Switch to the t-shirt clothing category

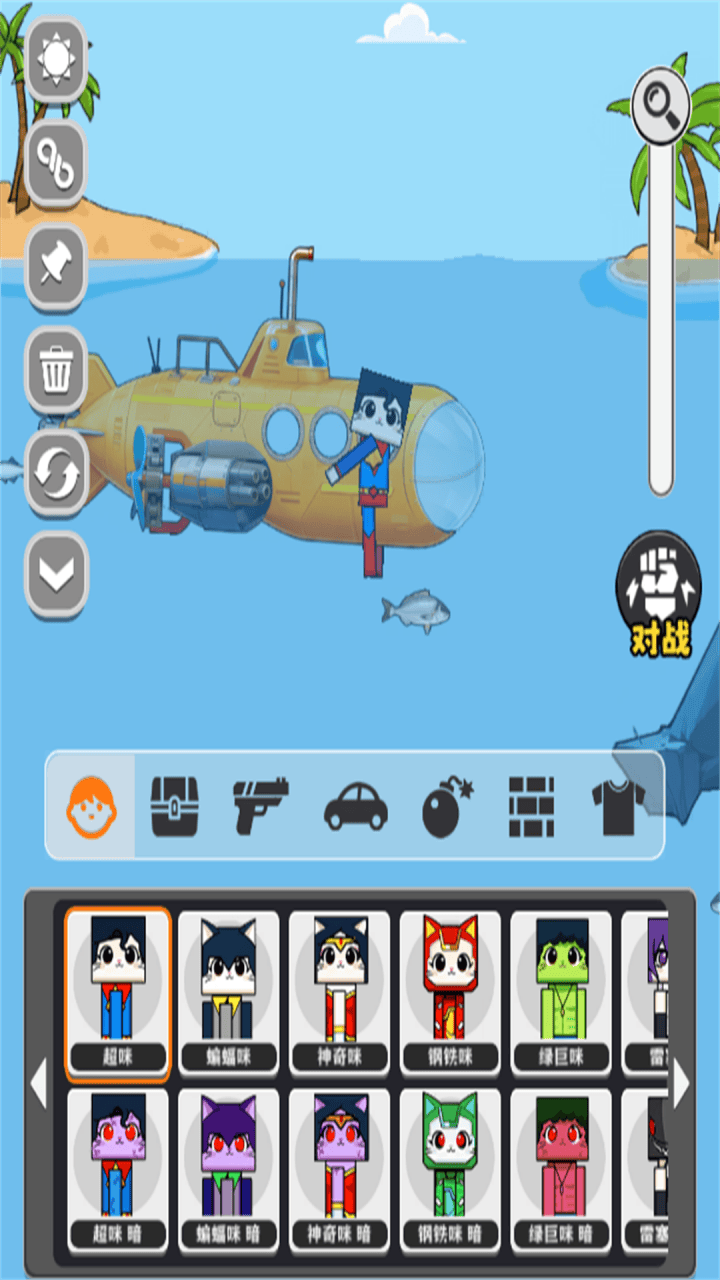tap(618, 805)
